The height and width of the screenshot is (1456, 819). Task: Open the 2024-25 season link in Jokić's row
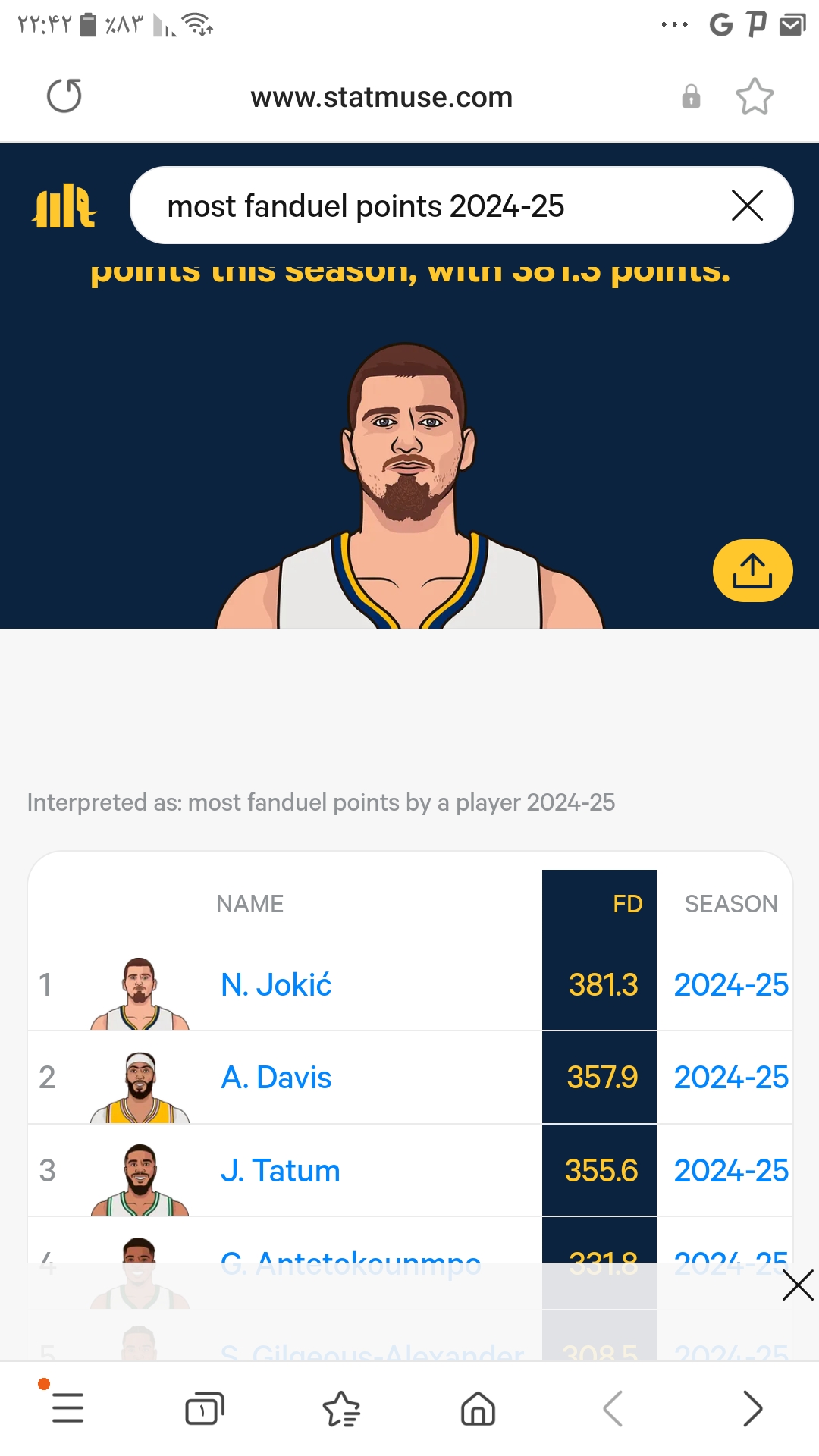[731, 985]
